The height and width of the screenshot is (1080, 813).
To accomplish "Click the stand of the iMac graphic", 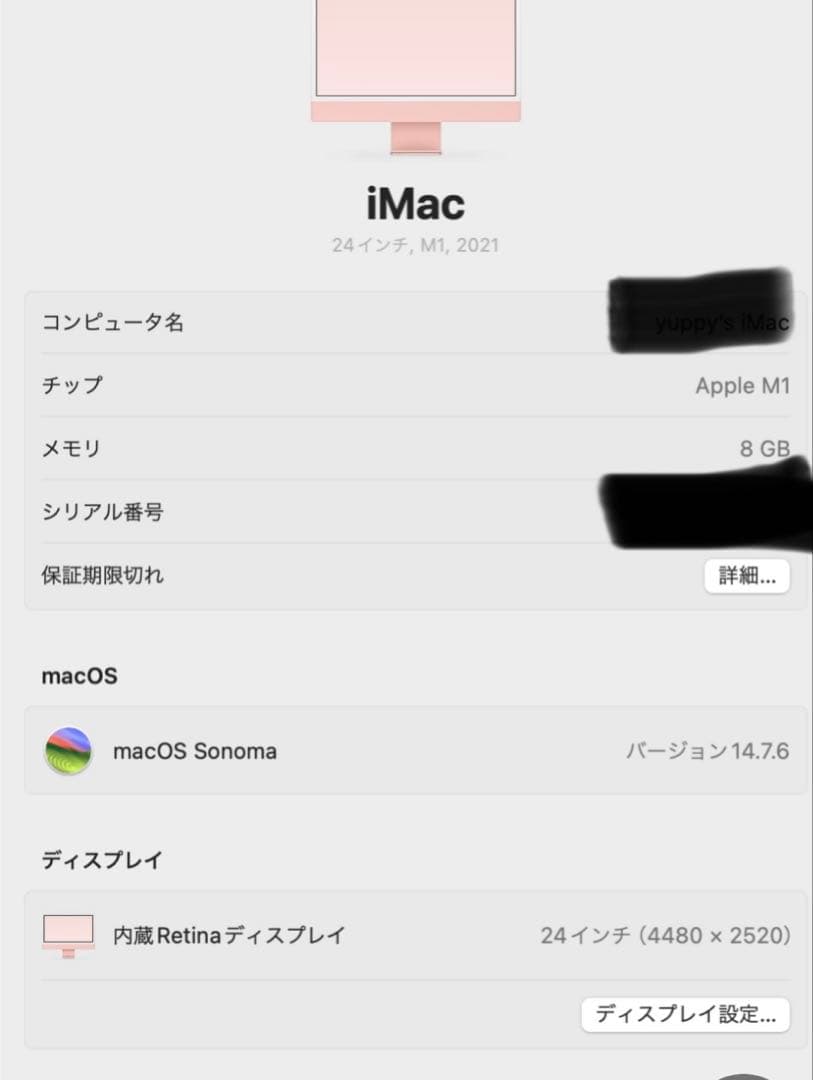I will tap(416, 135).
